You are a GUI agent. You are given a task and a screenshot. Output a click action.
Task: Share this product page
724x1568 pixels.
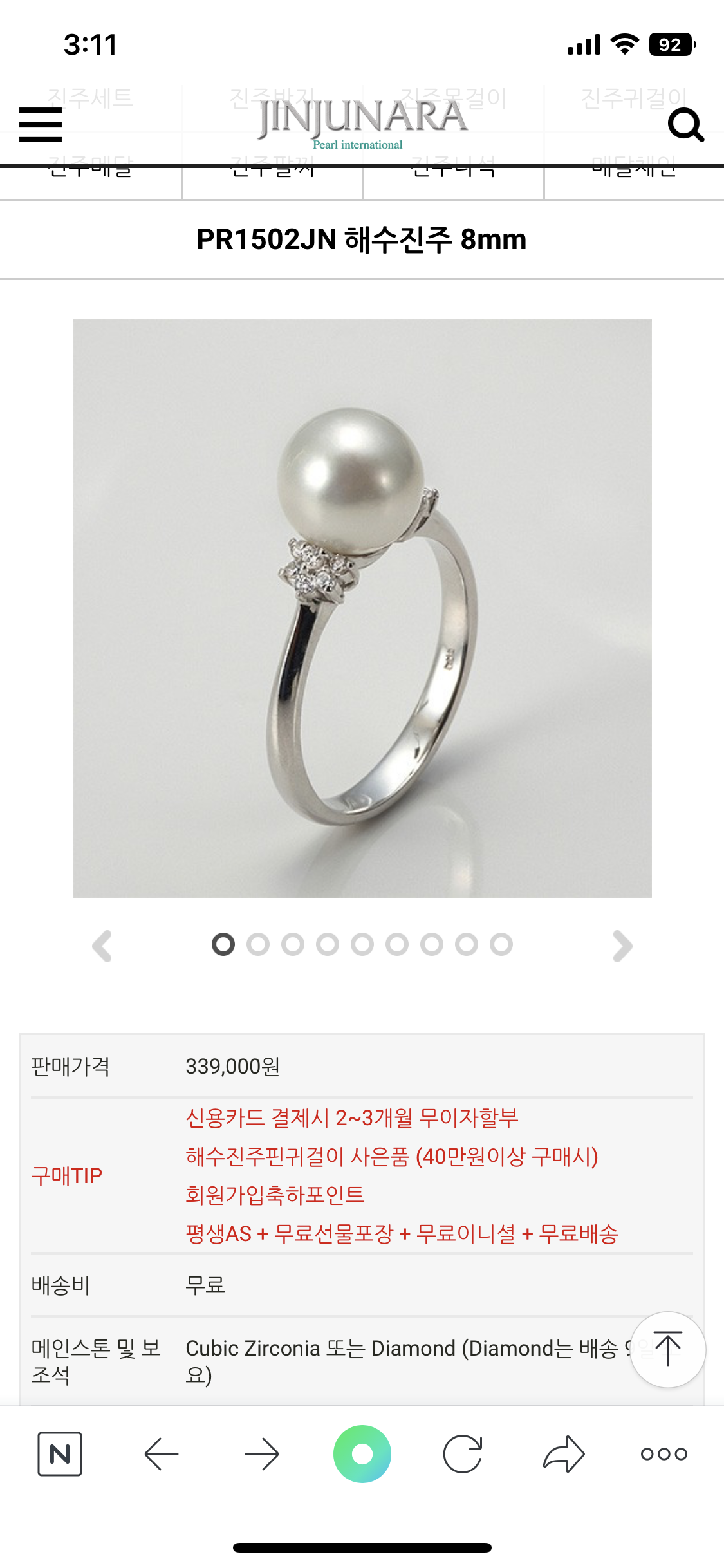coord(564,1453)
